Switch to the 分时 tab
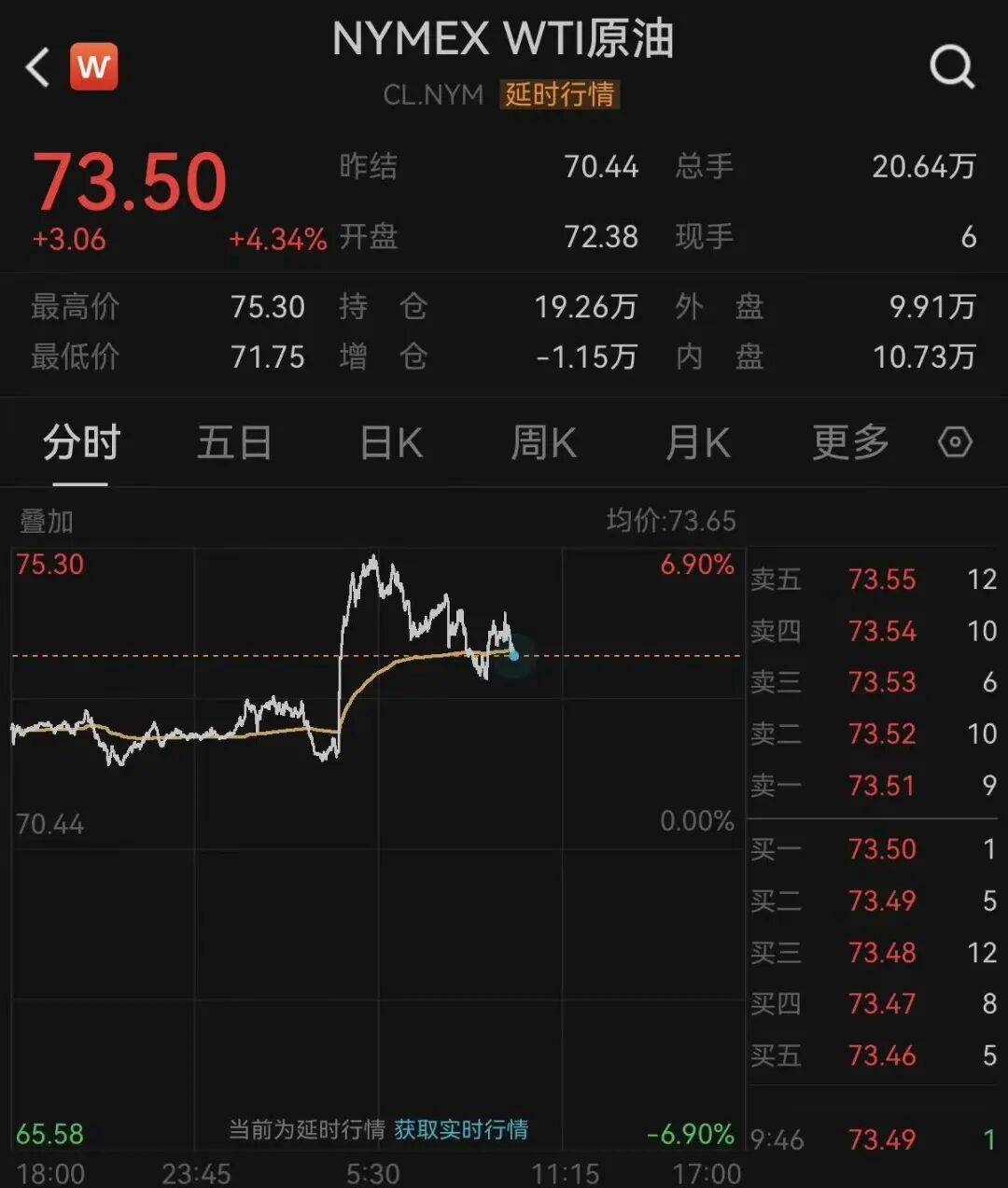 click(x=81, y=442)
